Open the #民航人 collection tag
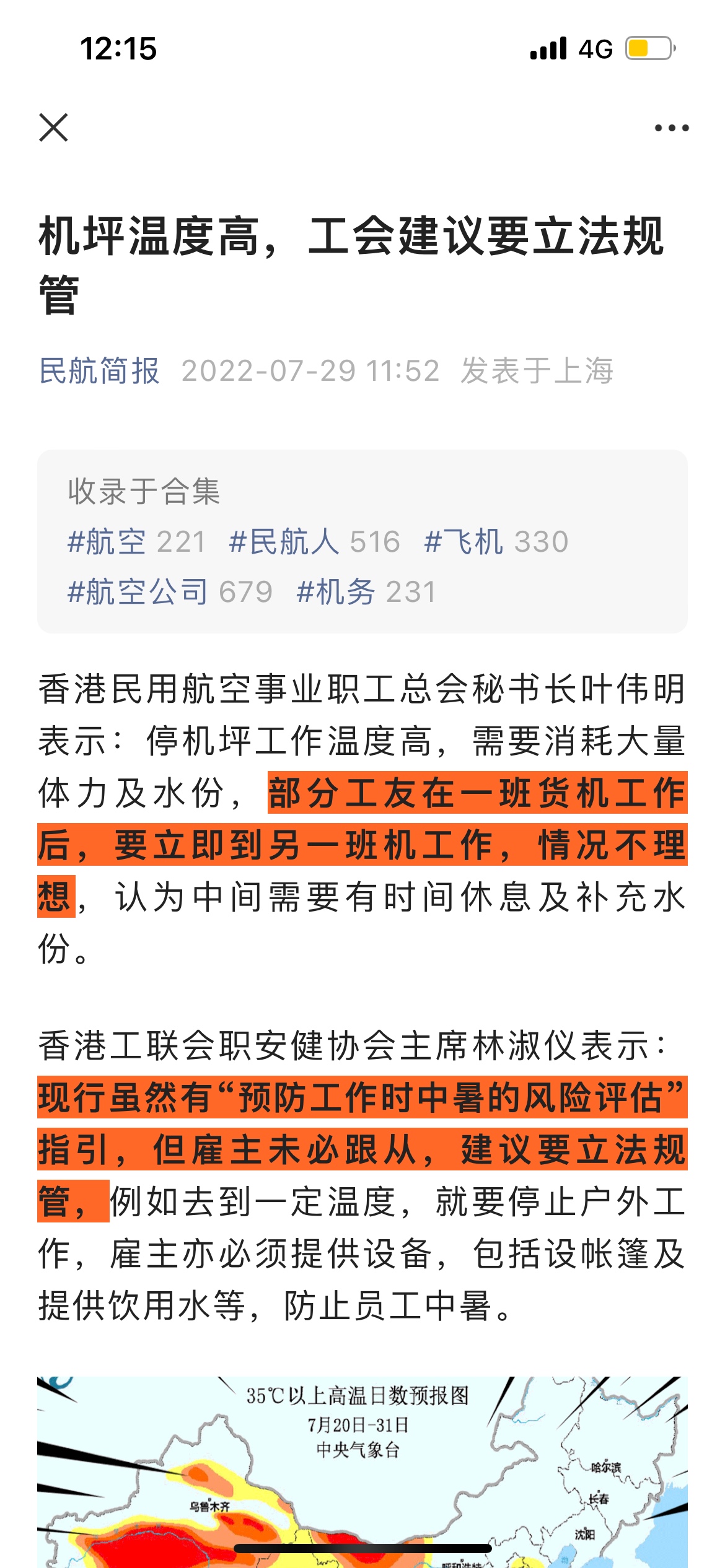The image size is (725, 1568). click(314, 542)
